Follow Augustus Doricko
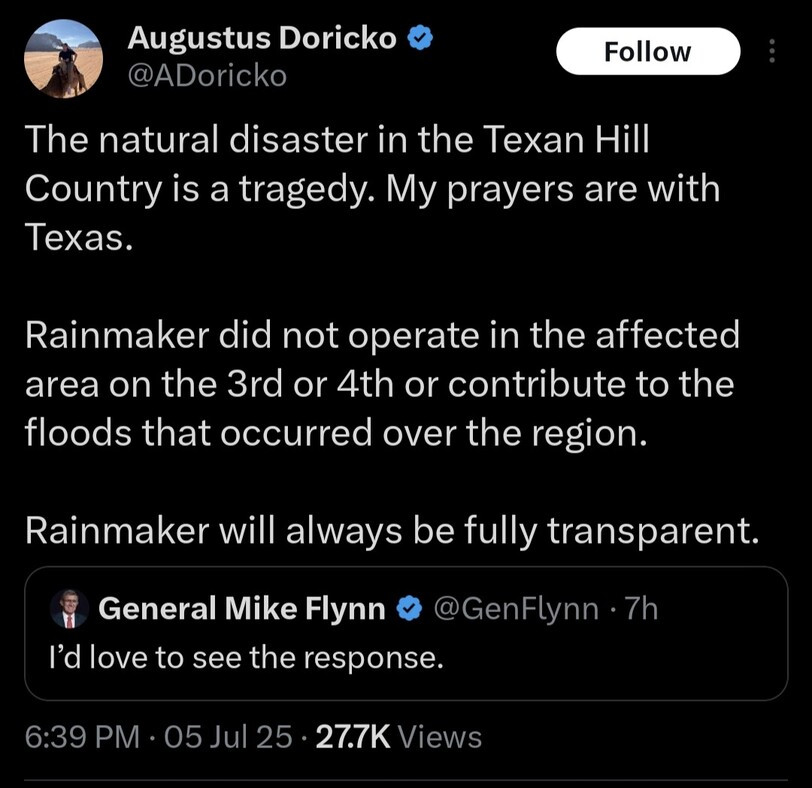This screenshot has width=812, height=788. click(x=647, y=52)
